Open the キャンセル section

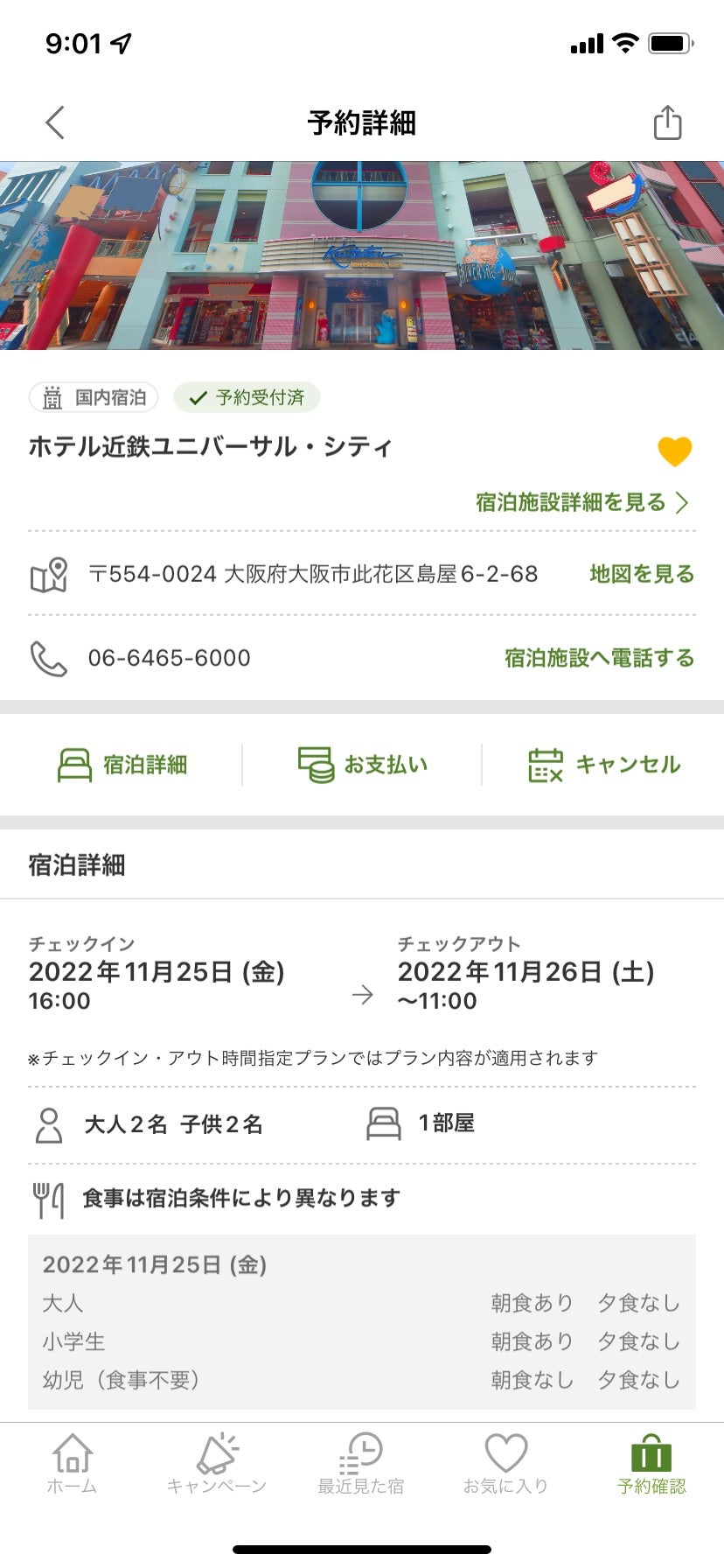coord(604,765)
